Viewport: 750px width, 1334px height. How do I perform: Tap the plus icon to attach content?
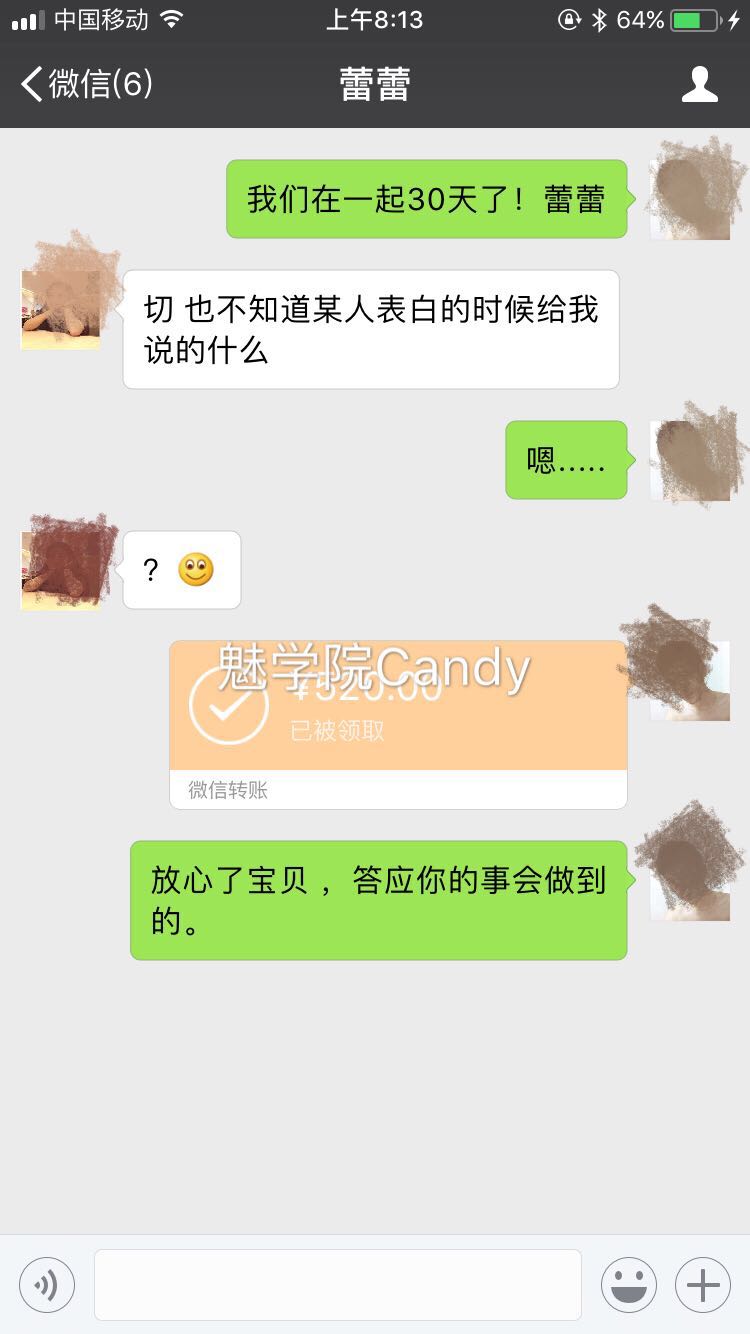point(703,1284)
